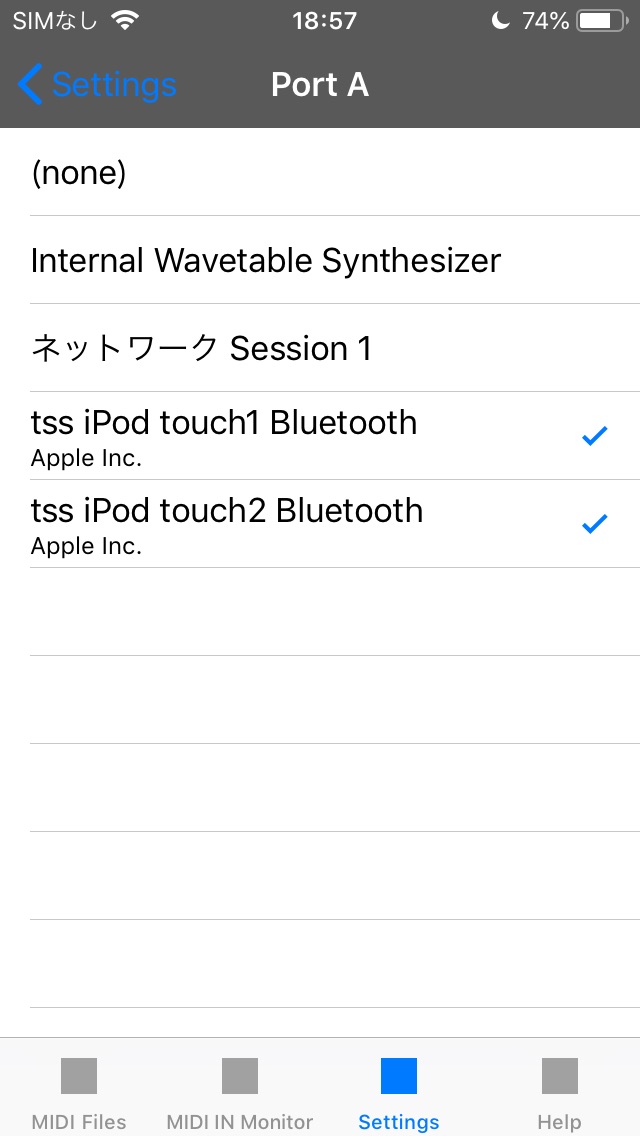Go back to Settings

96,84
